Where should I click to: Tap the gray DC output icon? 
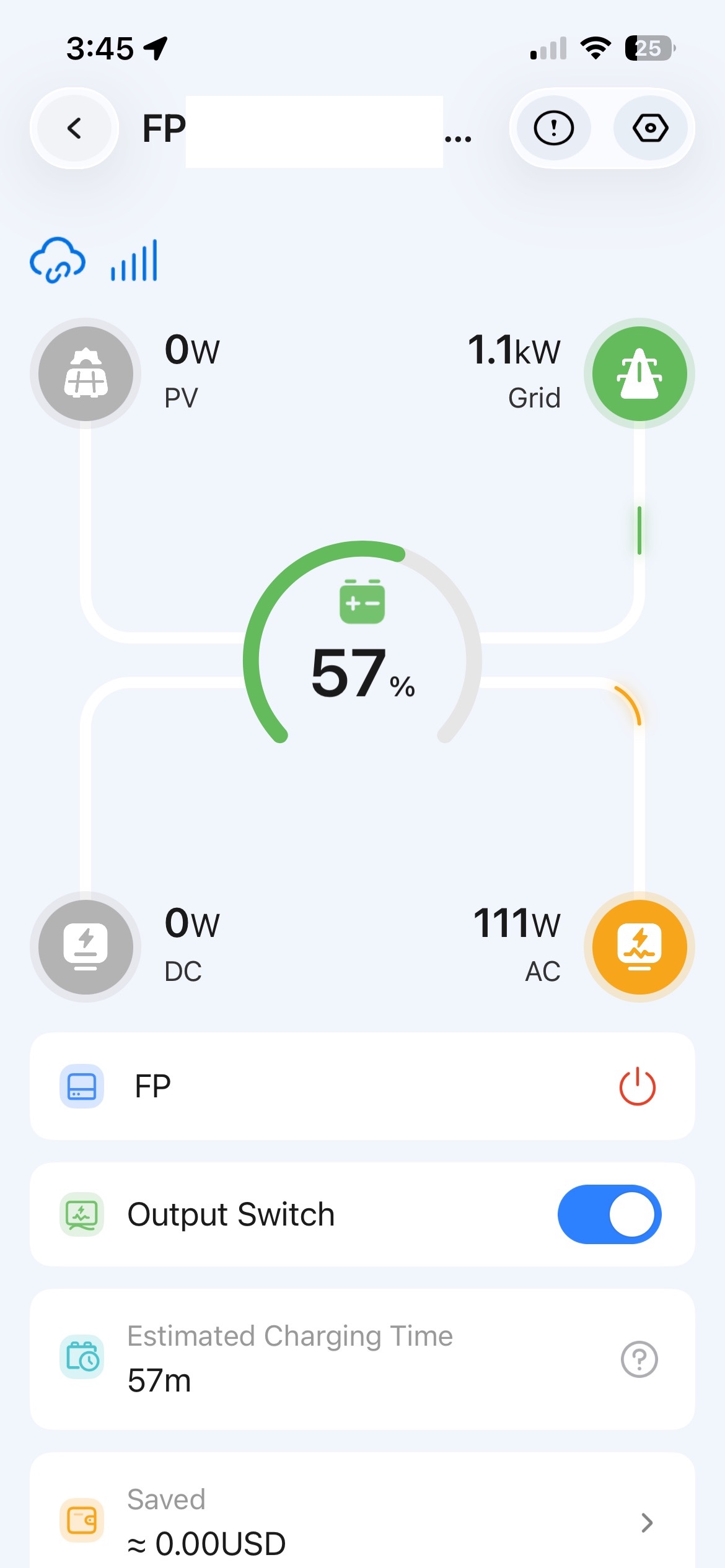[x=86, y=947]
